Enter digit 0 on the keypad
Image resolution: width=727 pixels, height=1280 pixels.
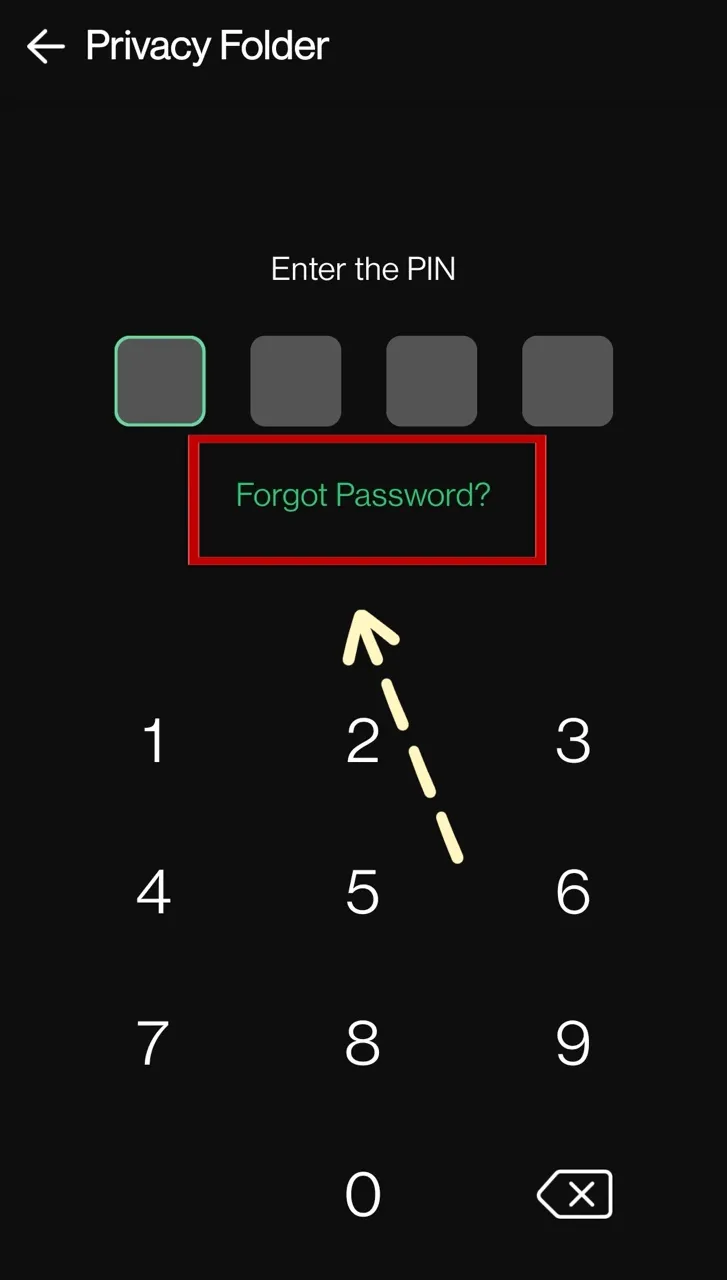pyautogui.click(x=363, y=1194)
